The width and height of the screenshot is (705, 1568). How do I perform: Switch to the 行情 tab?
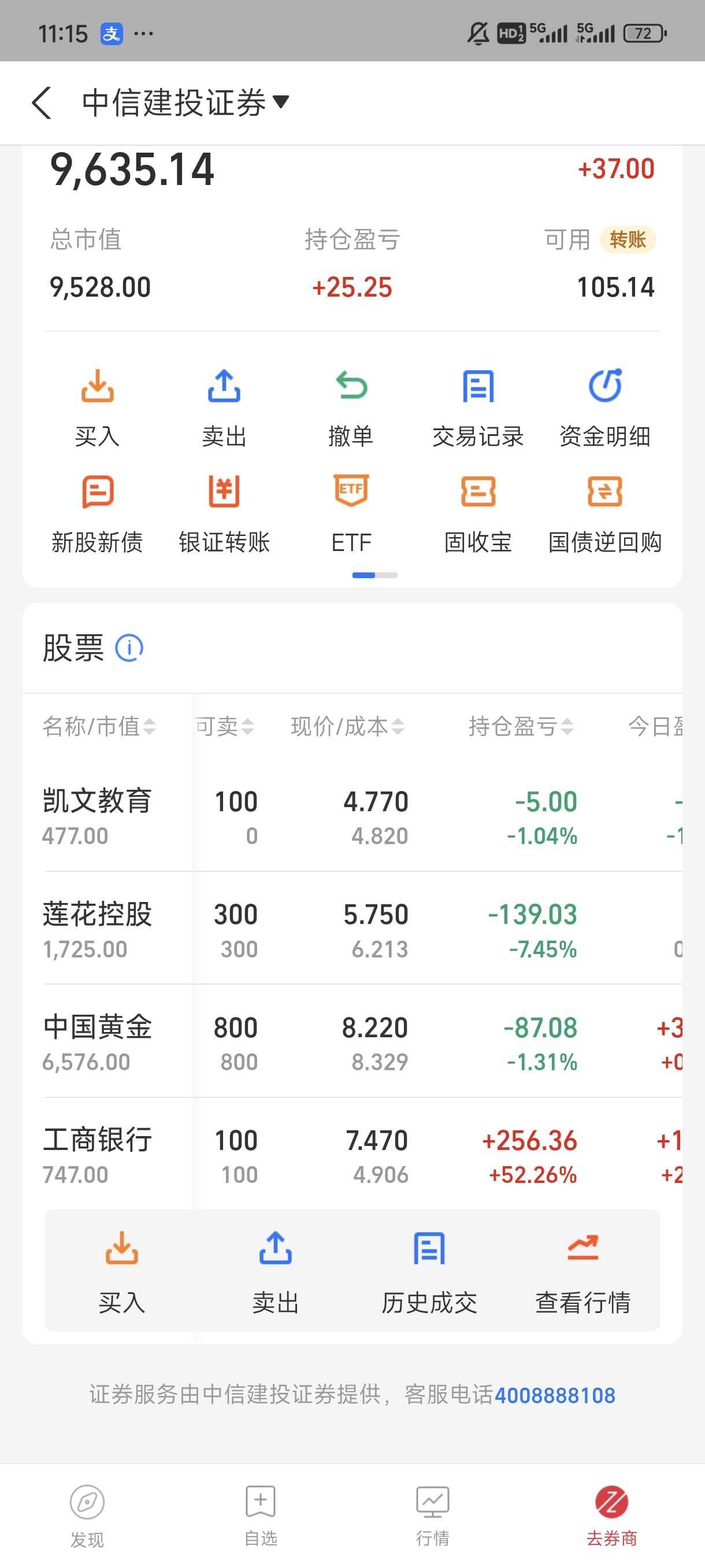click(x=432, y=1515)
